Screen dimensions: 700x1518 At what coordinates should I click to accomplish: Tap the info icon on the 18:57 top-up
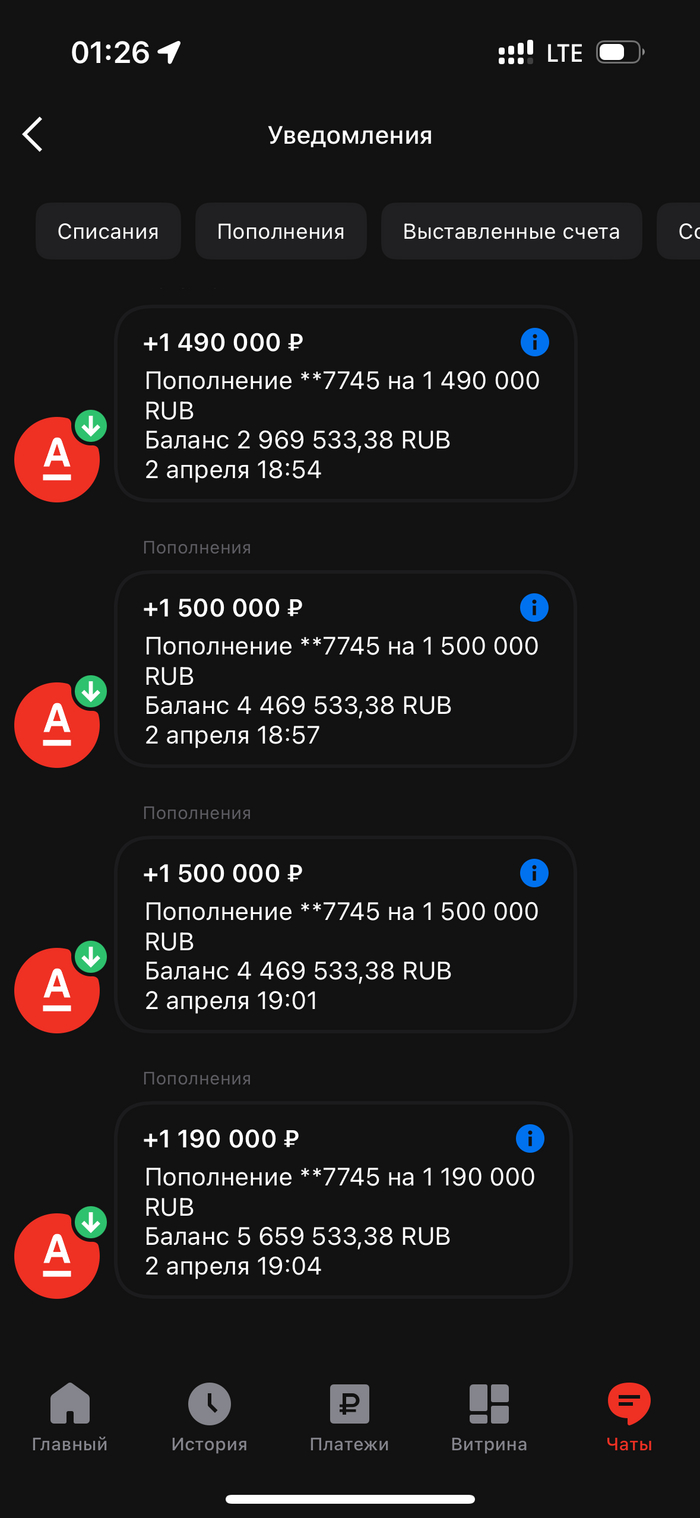(535, 607)
